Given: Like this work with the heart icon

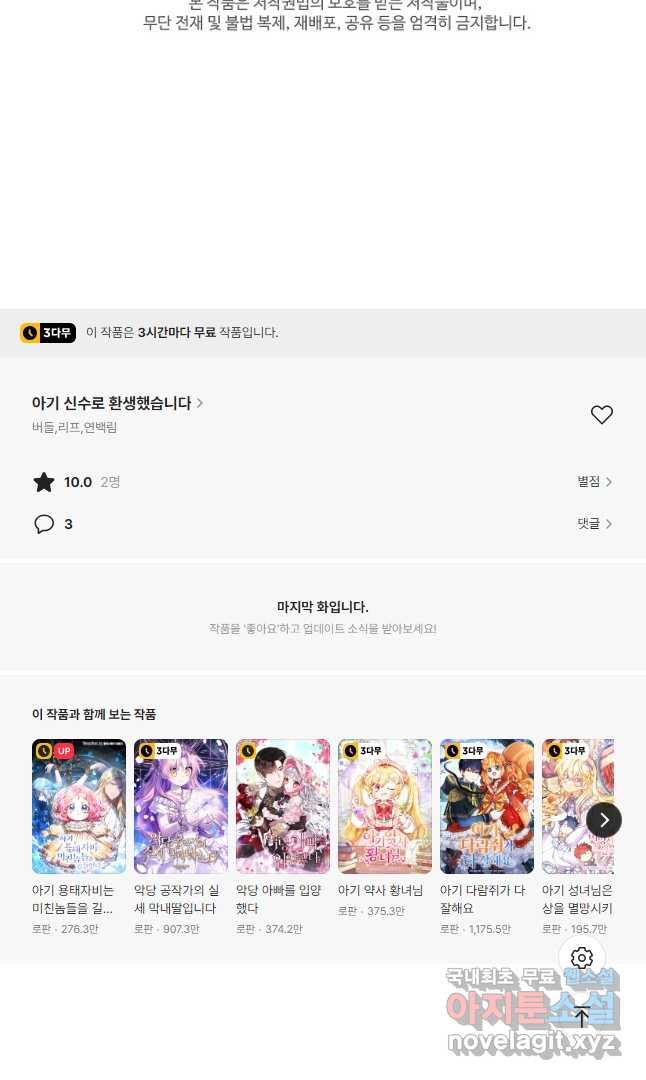Looking at the screenshot, I should coord(601,415).
